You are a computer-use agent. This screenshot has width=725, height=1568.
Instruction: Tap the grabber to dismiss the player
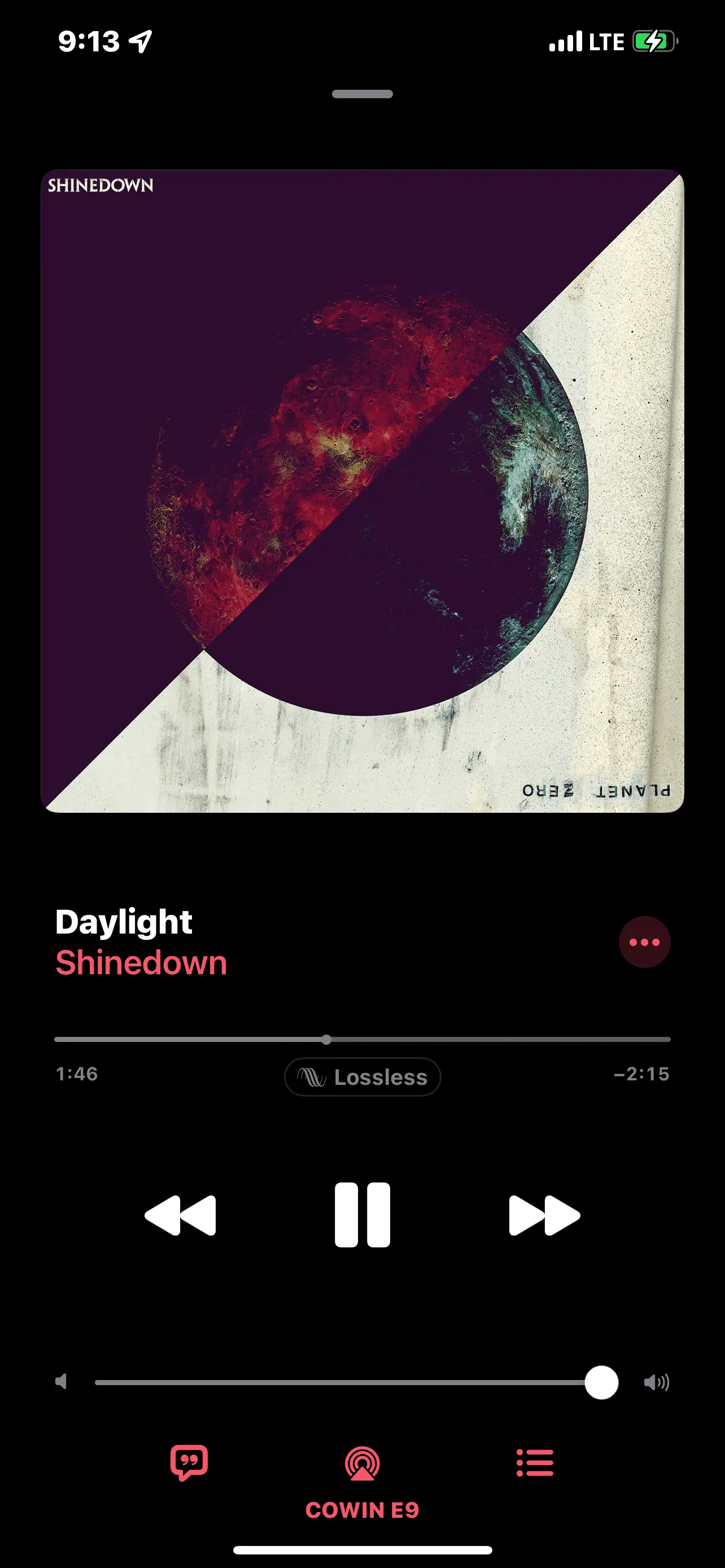(x=362, y=94)
